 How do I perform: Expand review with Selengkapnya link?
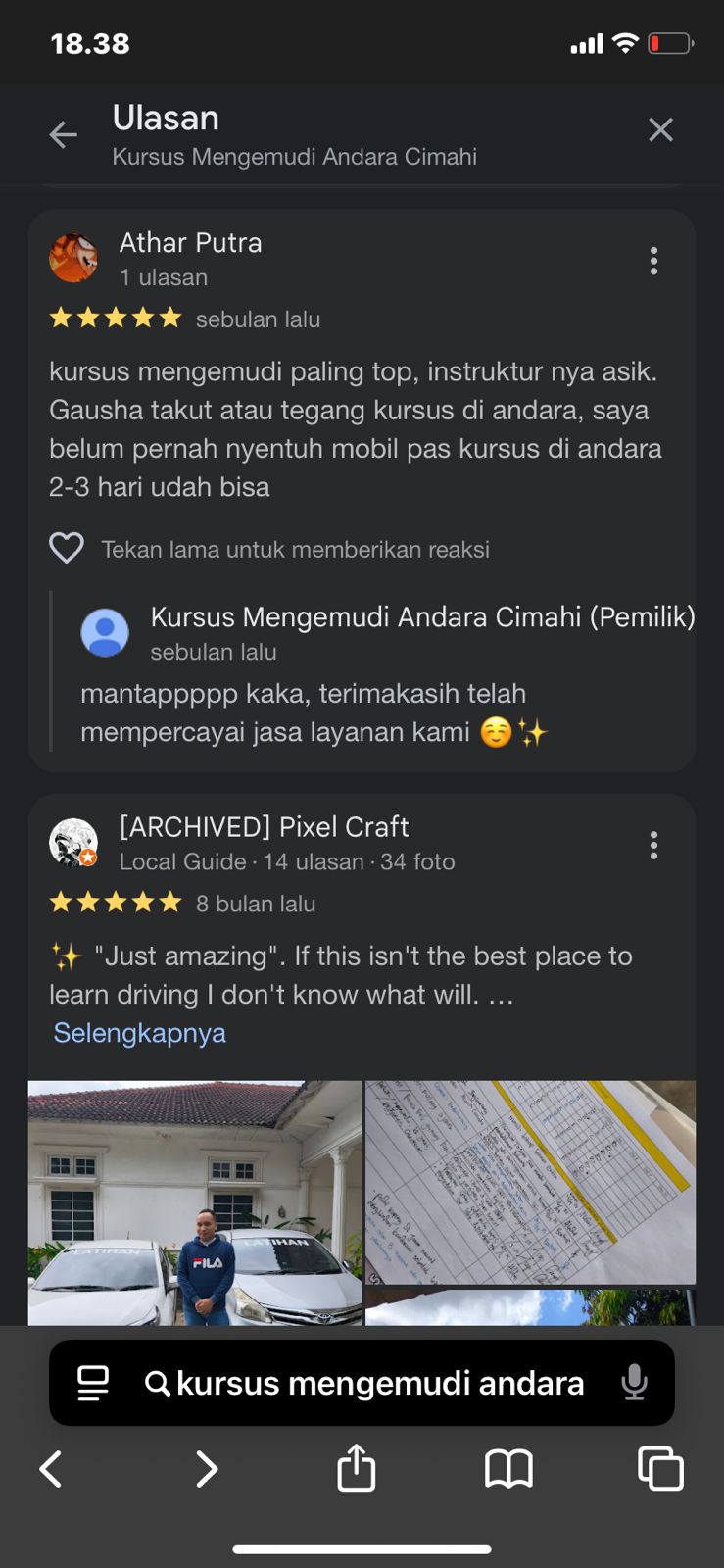139,1033
